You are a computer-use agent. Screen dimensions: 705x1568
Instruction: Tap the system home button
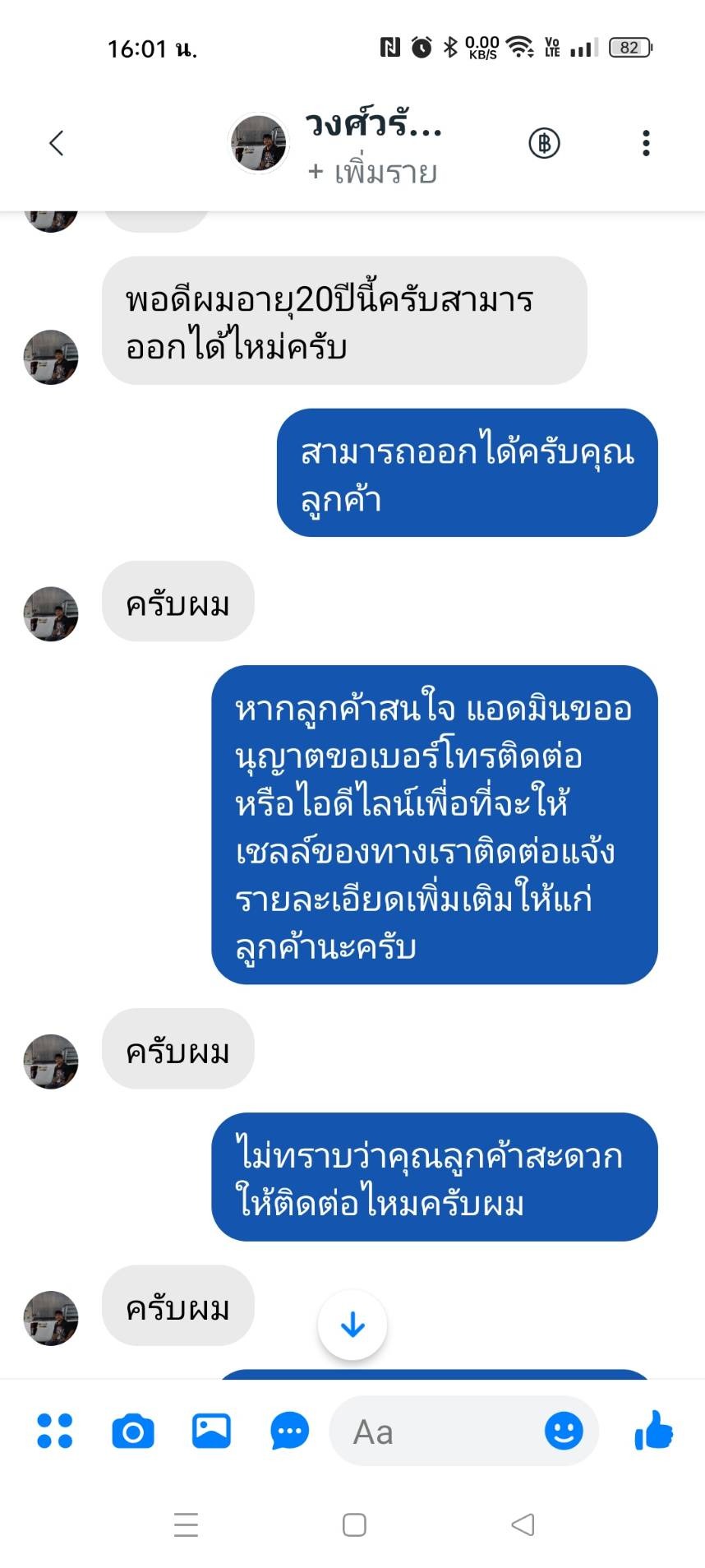(354, 1525)
